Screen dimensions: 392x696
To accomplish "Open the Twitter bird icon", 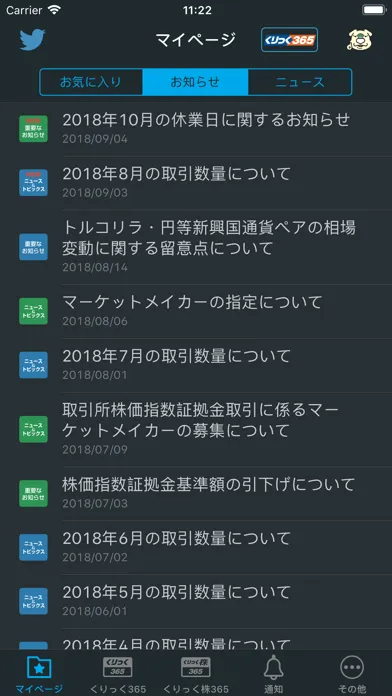I will (x=32, y=40).
